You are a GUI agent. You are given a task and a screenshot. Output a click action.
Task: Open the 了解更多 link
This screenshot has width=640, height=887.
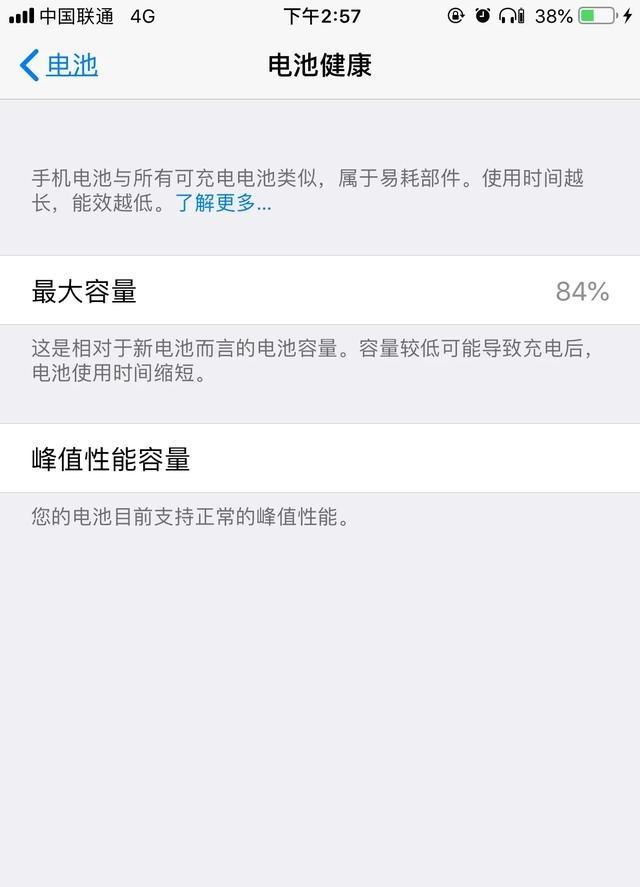(x=223, y=204)
